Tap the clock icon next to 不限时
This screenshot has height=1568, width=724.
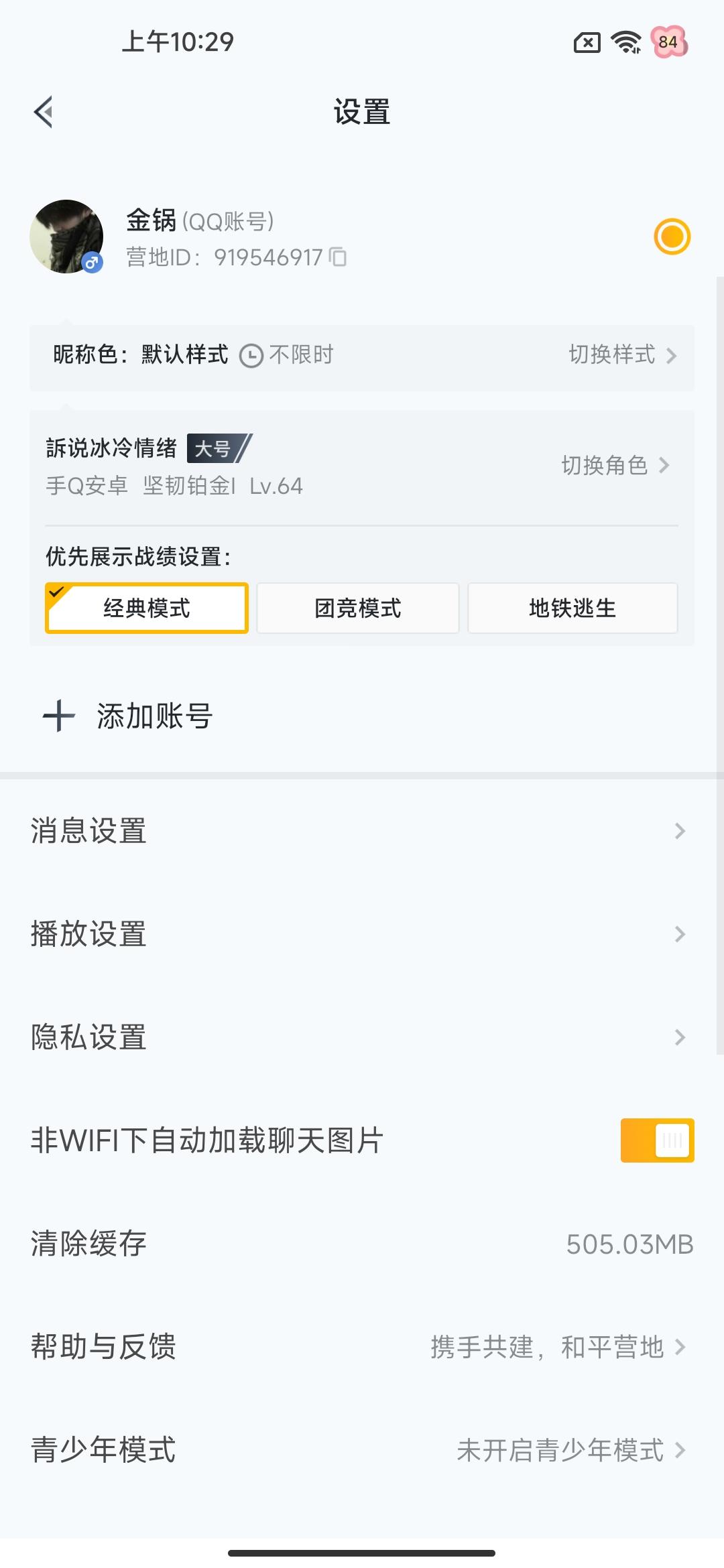(251, 355)
